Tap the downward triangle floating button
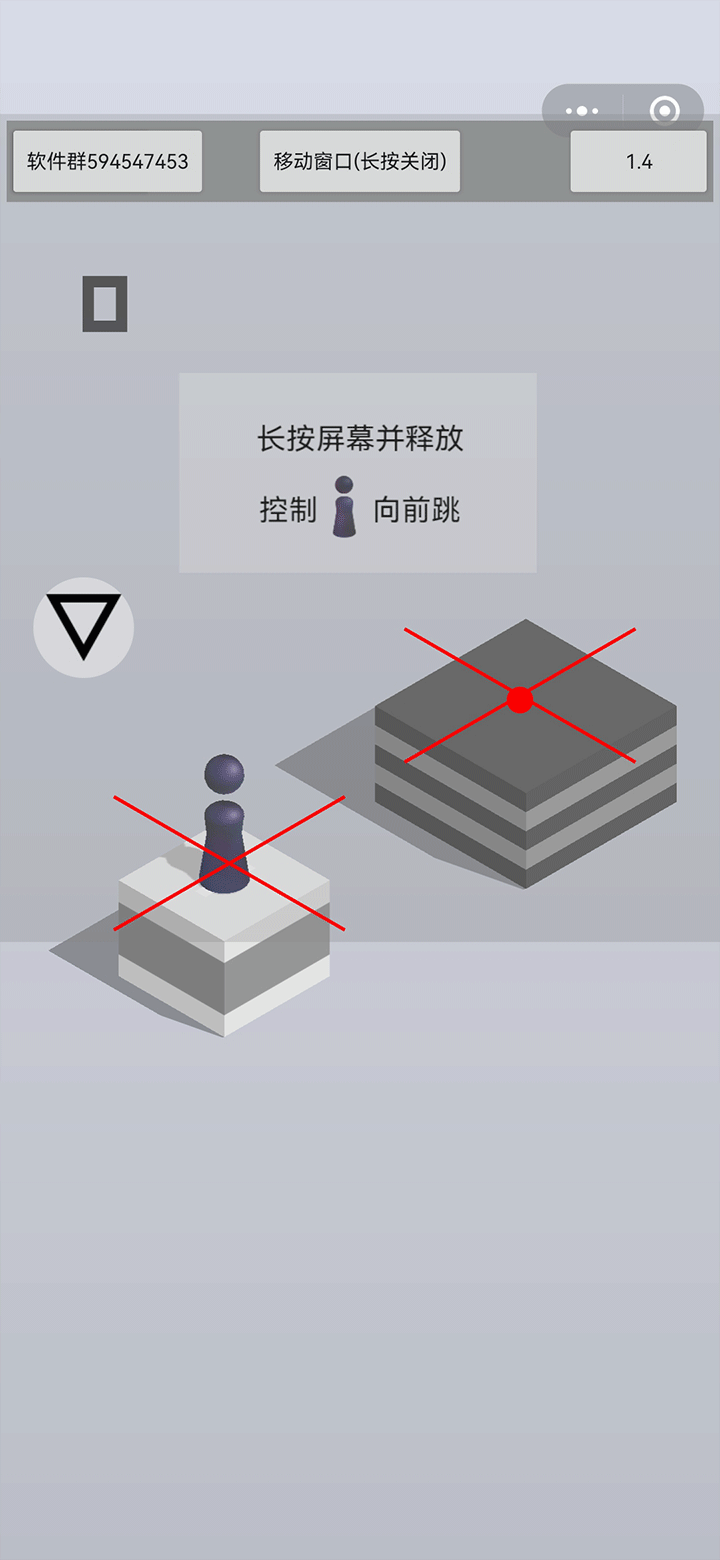The width and height of the screenshot is (720, 1560). 84,627
